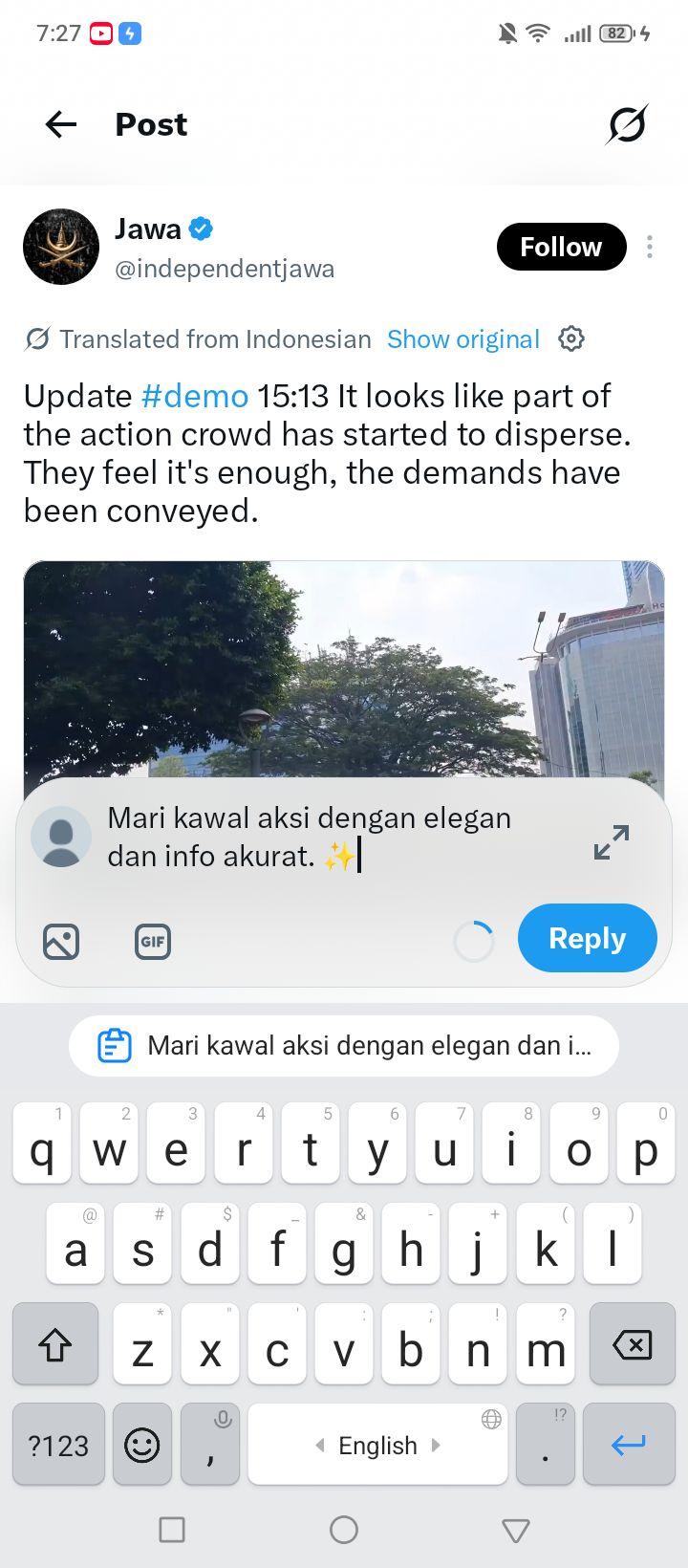
Task: Open Jawa's profile picture
Action: 61,247
